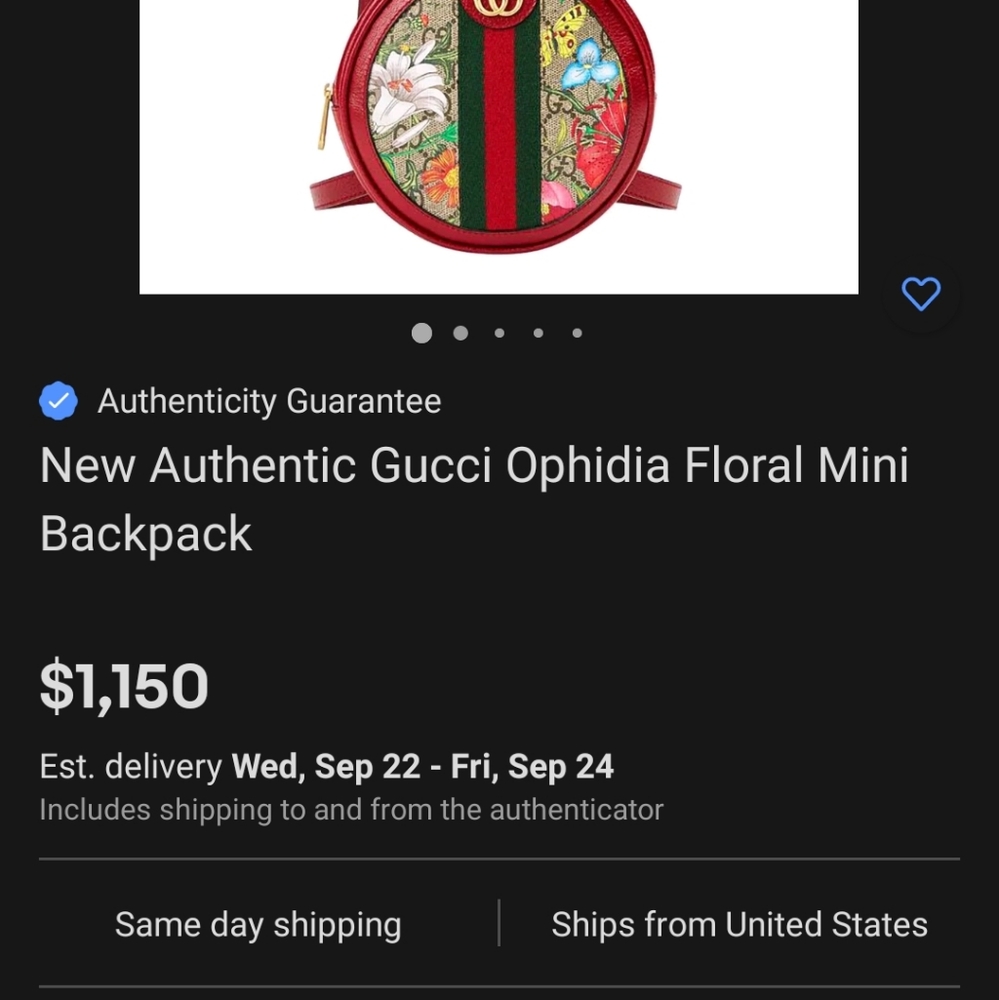Select the second carousel dot
Viewport: 999px width, 1000px height.
pyautogui.click(x=460, y=332)
